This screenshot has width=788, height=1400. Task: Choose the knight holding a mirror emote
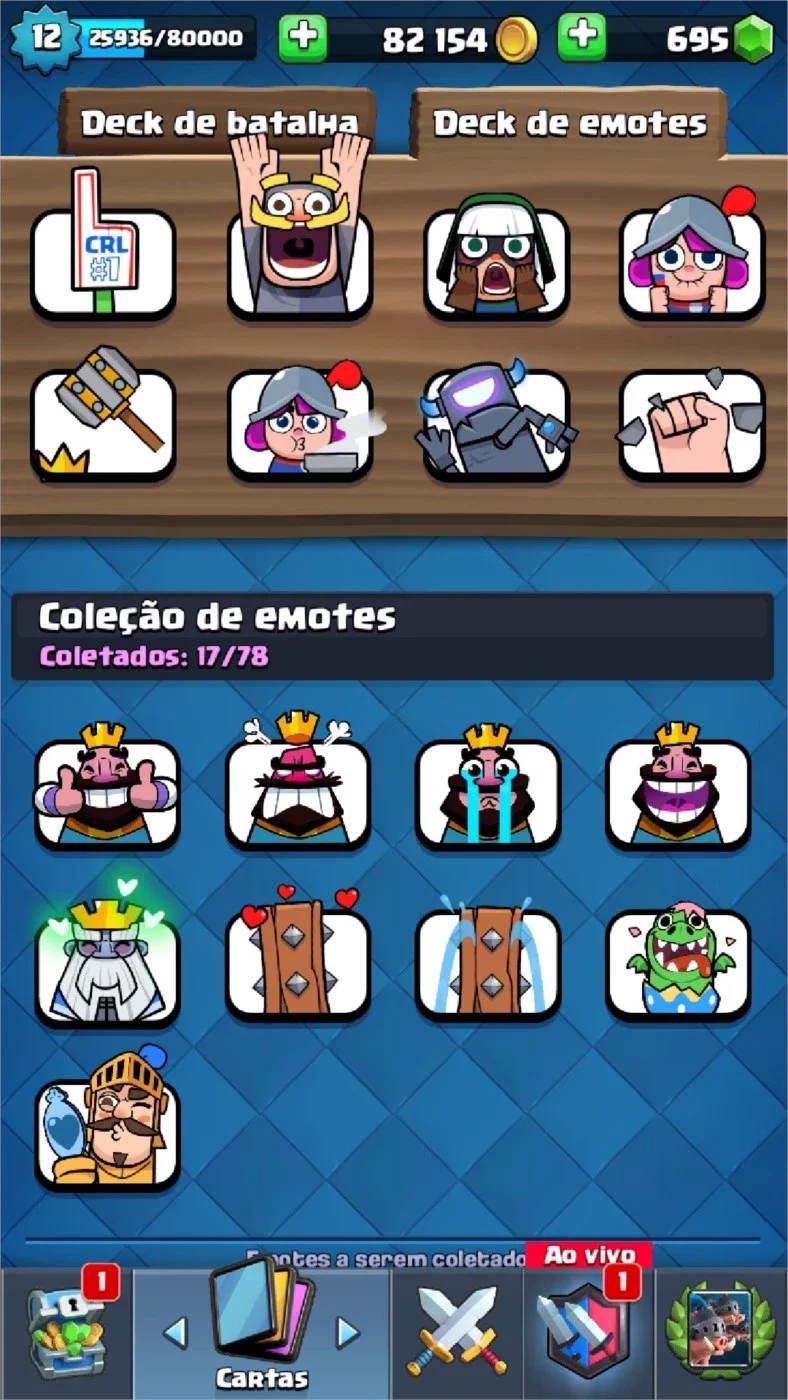click(x=107, y=1122)
